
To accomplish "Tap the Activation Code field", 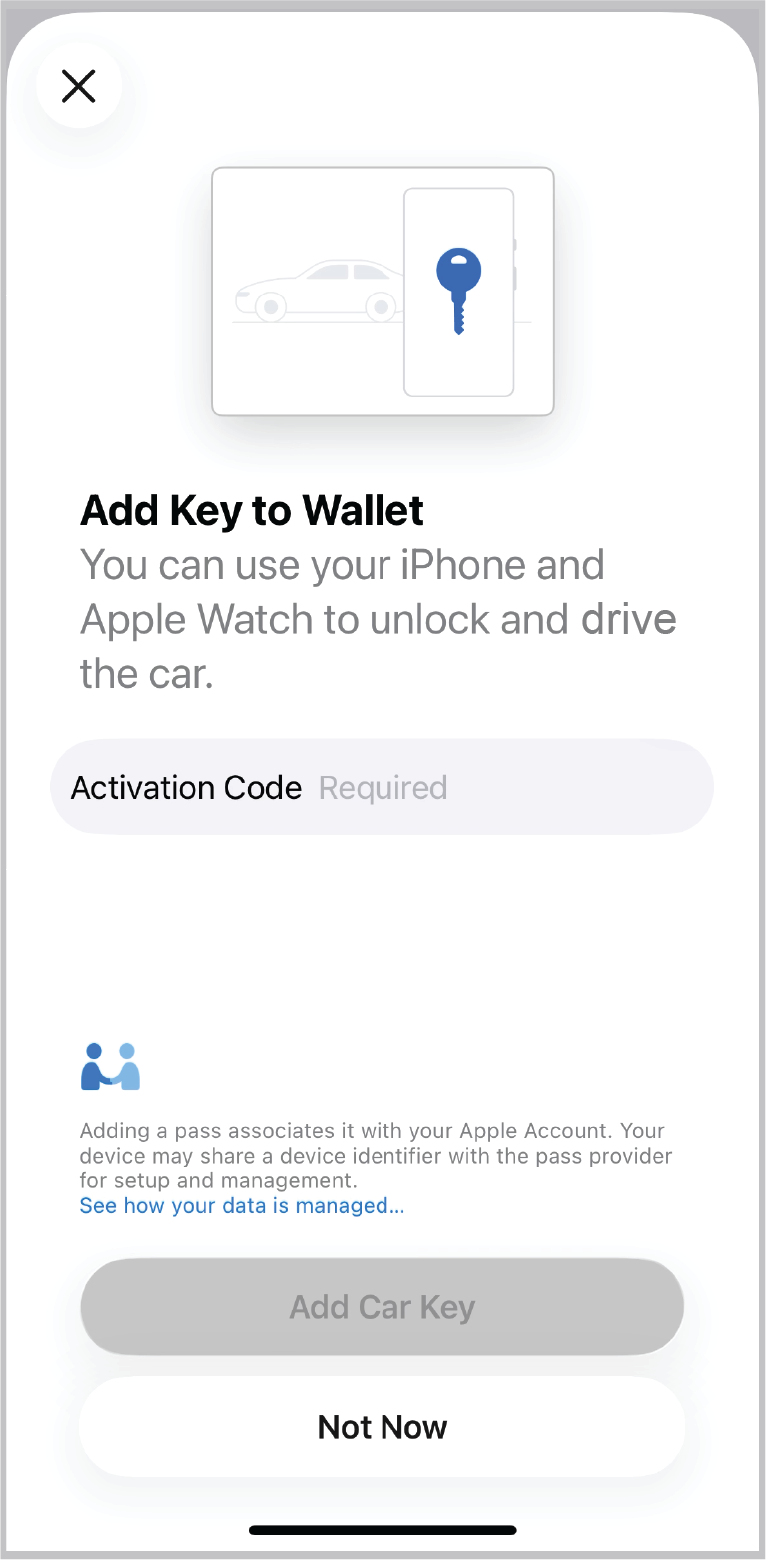I will (382, 787).
